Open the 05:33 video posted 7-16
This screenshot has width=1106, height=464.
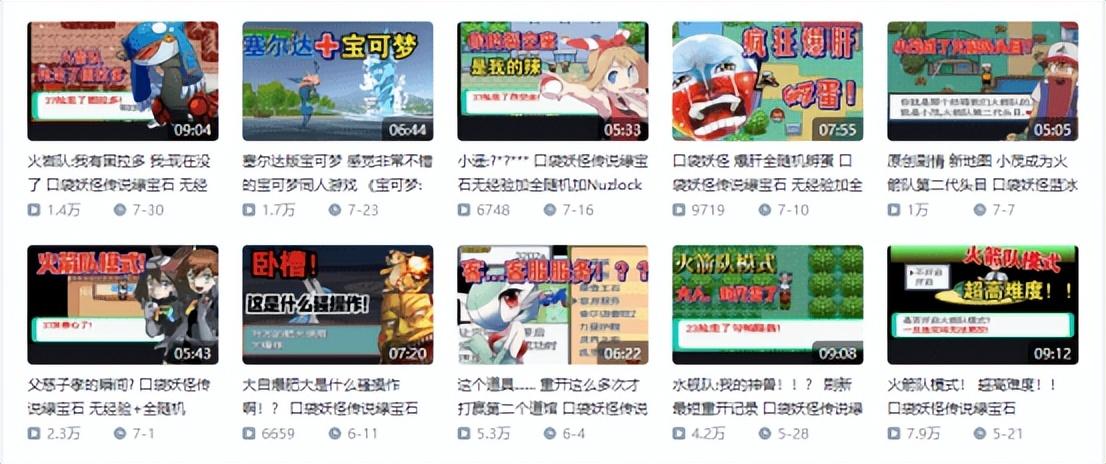(x=552, y=81)
